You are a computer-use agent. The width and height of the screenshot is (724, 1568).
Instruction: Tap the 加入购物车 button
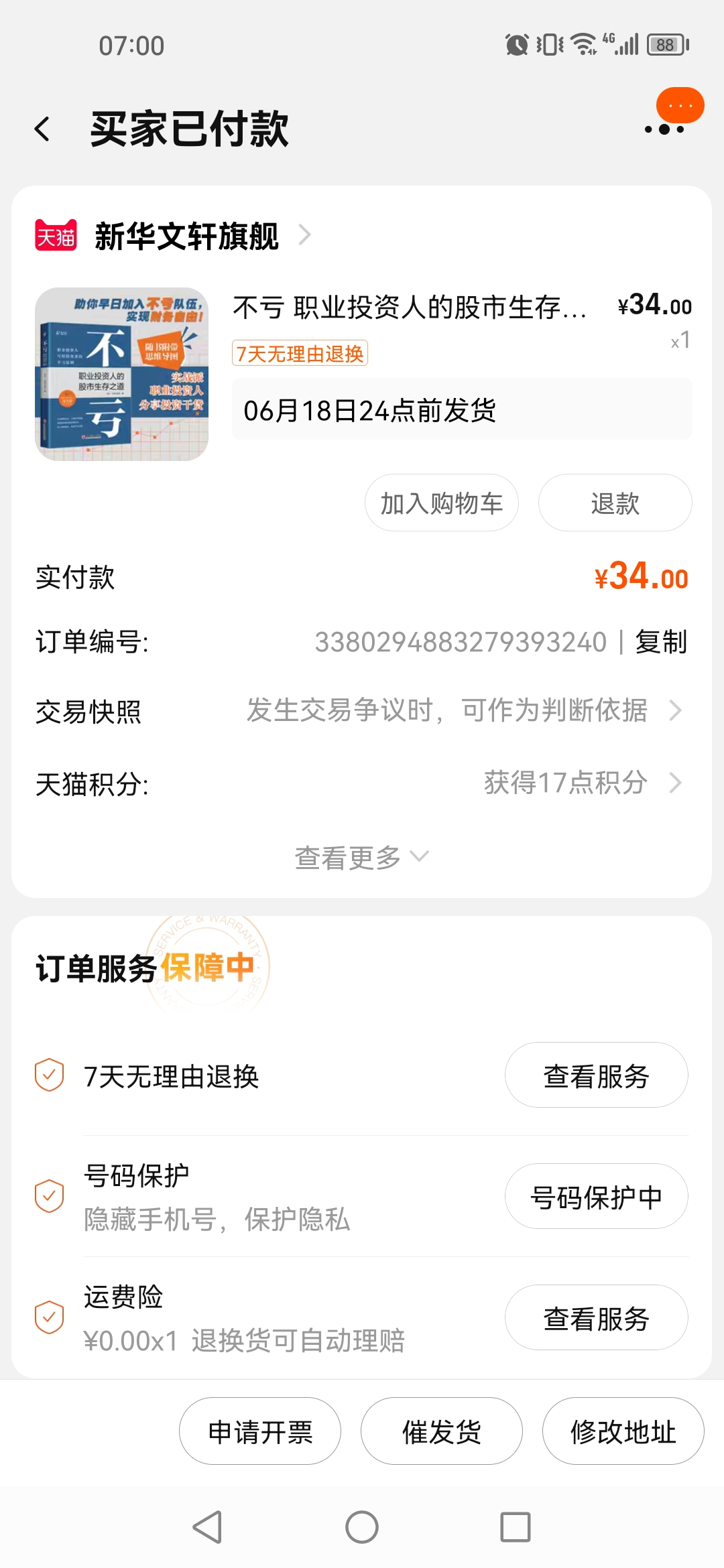[x=441, y=503]
